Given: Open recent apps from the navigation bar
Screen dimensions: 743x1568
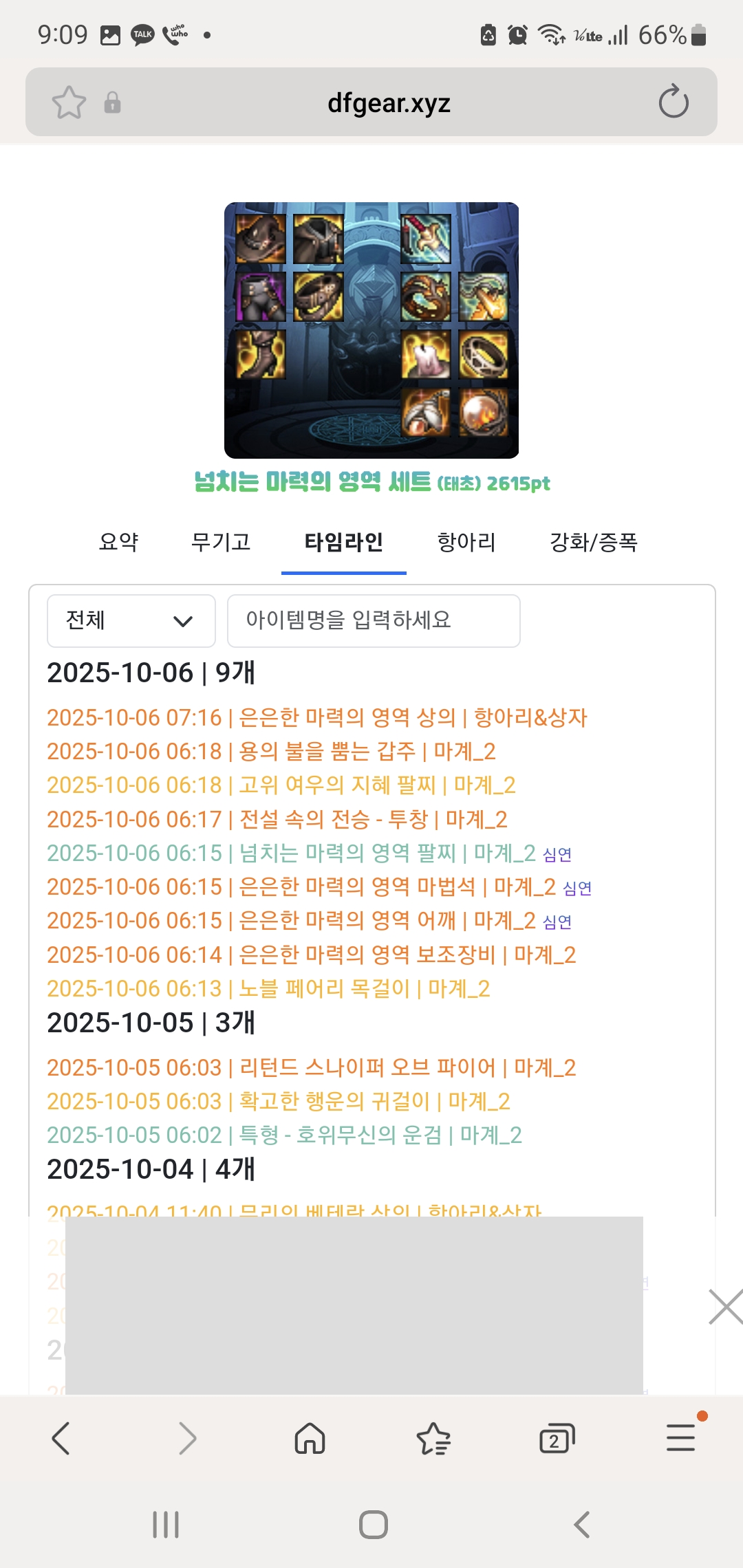Looking at the screenshot, I should pyautogui.click(x=166, y=1525).
